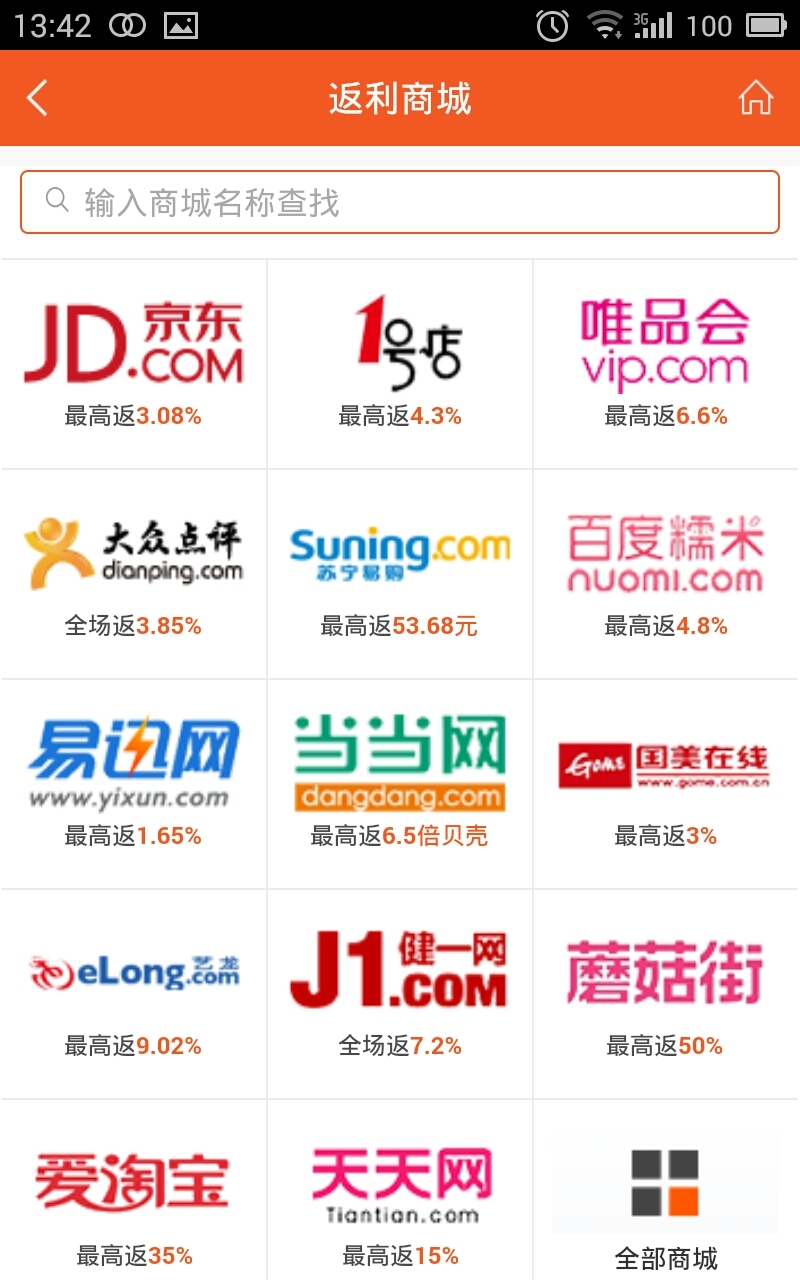Tap the mall name search field
The image size is (800, 1280).
(400, 203)
